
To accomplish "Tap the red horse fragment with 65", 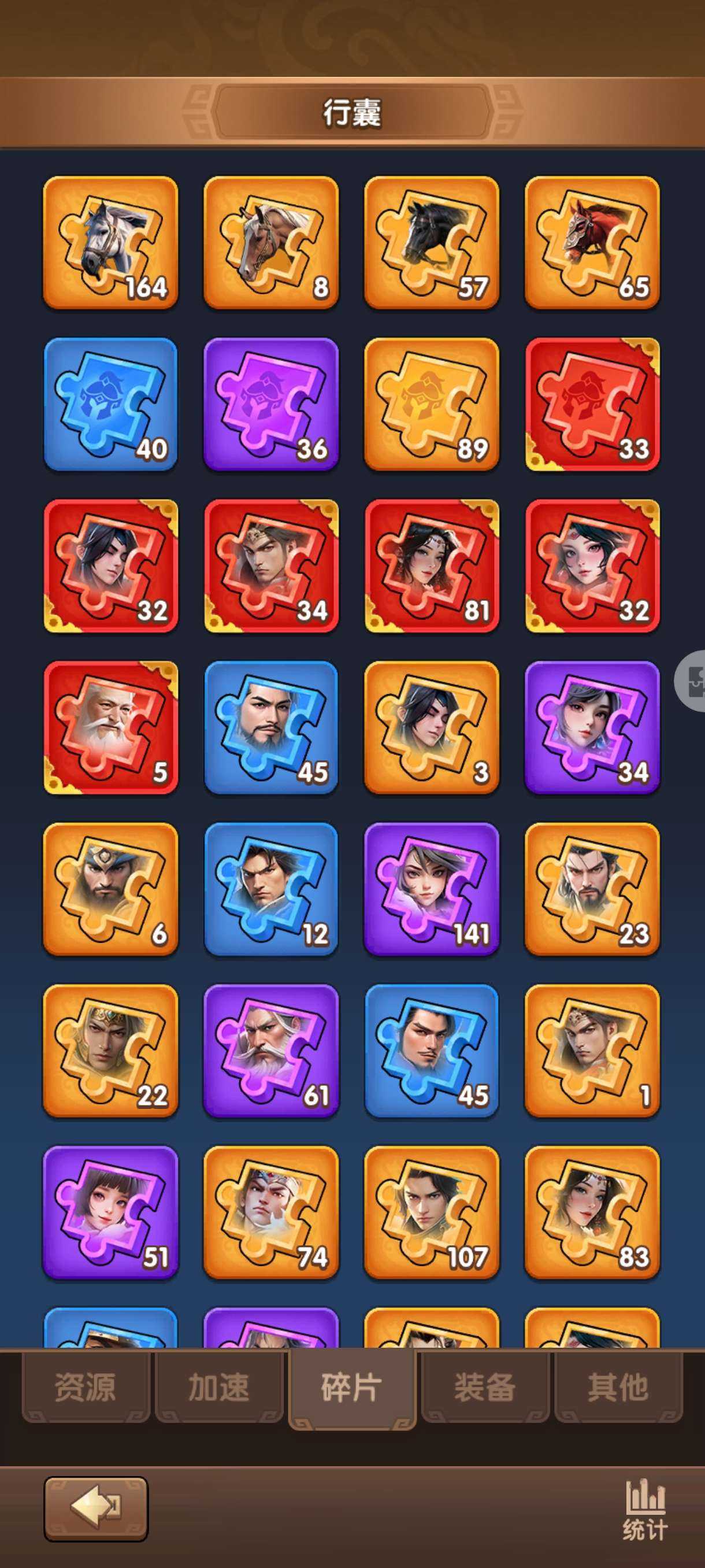I will pos(592,242).
